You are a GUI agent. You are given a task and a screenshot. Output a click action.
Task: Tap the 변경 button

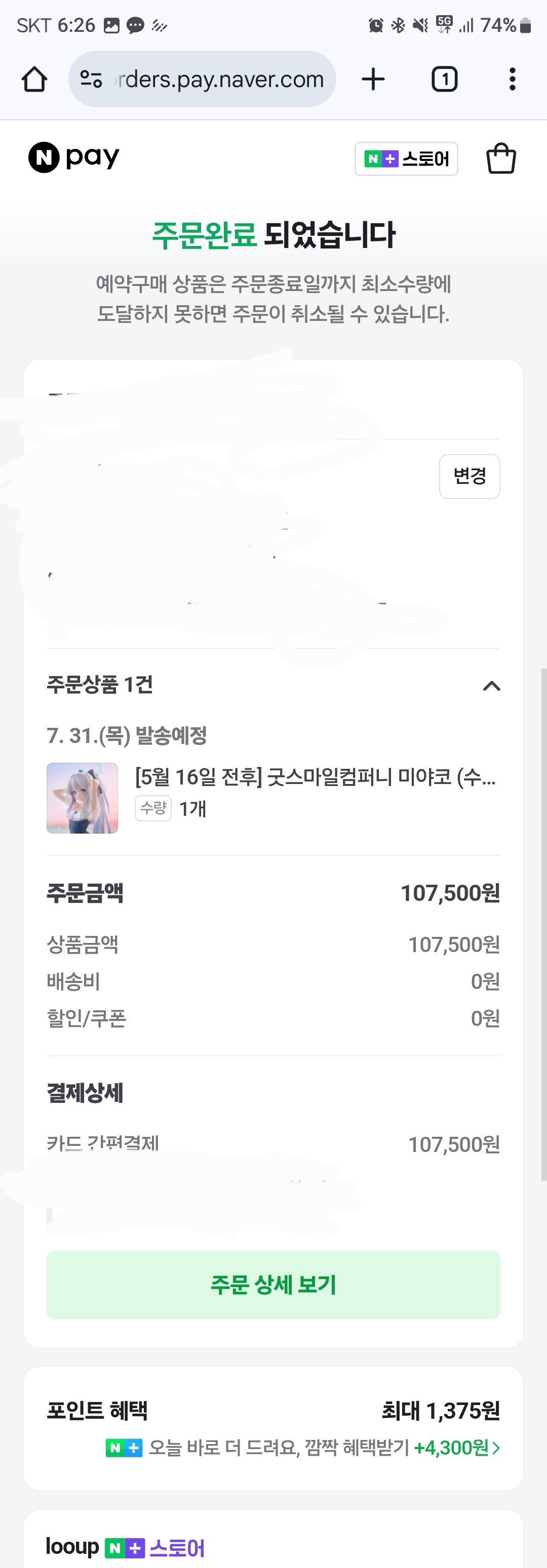[469, 476]
